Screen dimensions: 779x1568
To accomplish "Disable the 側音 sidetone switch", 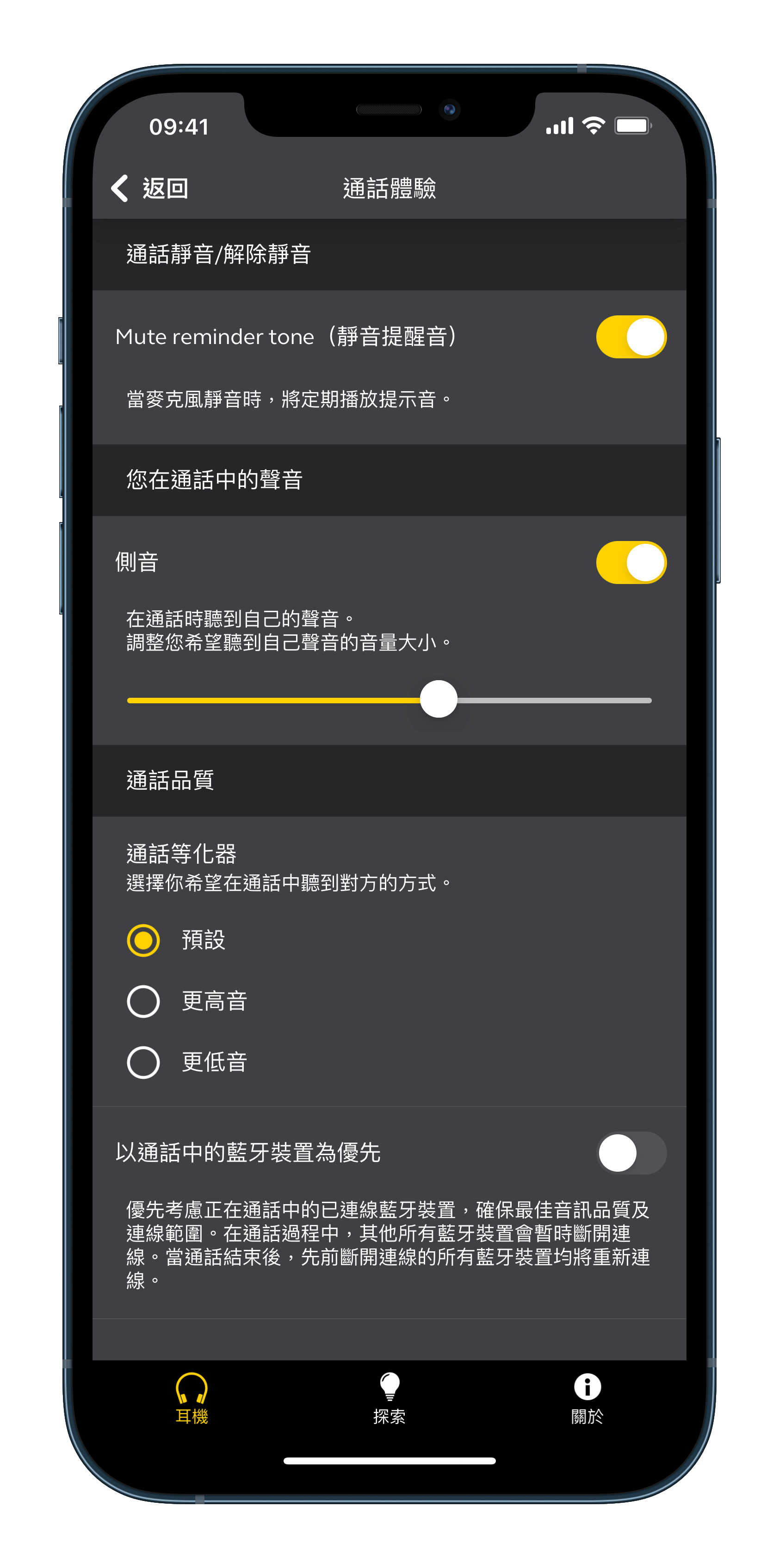I will 631,562.
